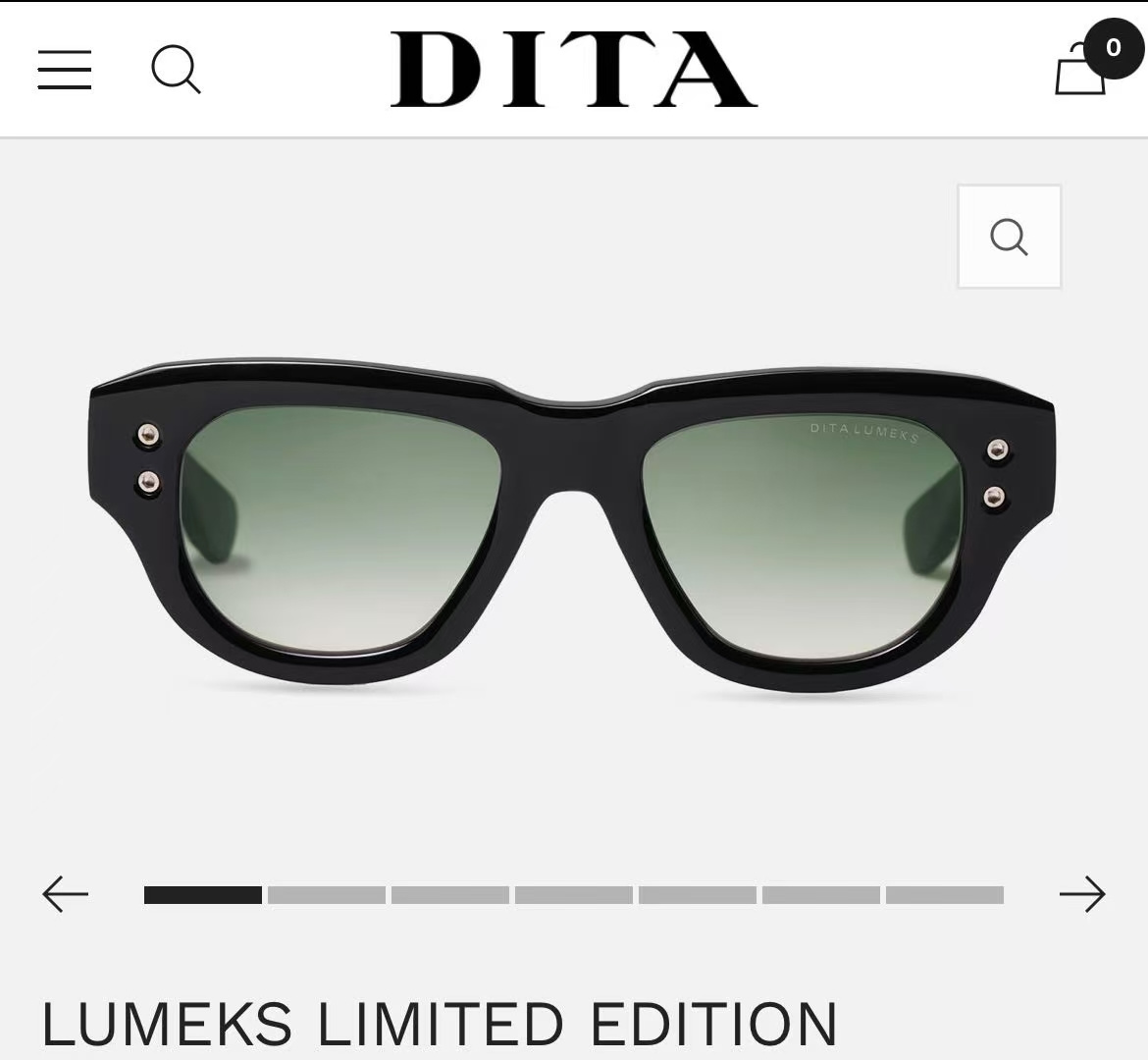
Task: Open the hamburger menu
Action: [65, 70]
